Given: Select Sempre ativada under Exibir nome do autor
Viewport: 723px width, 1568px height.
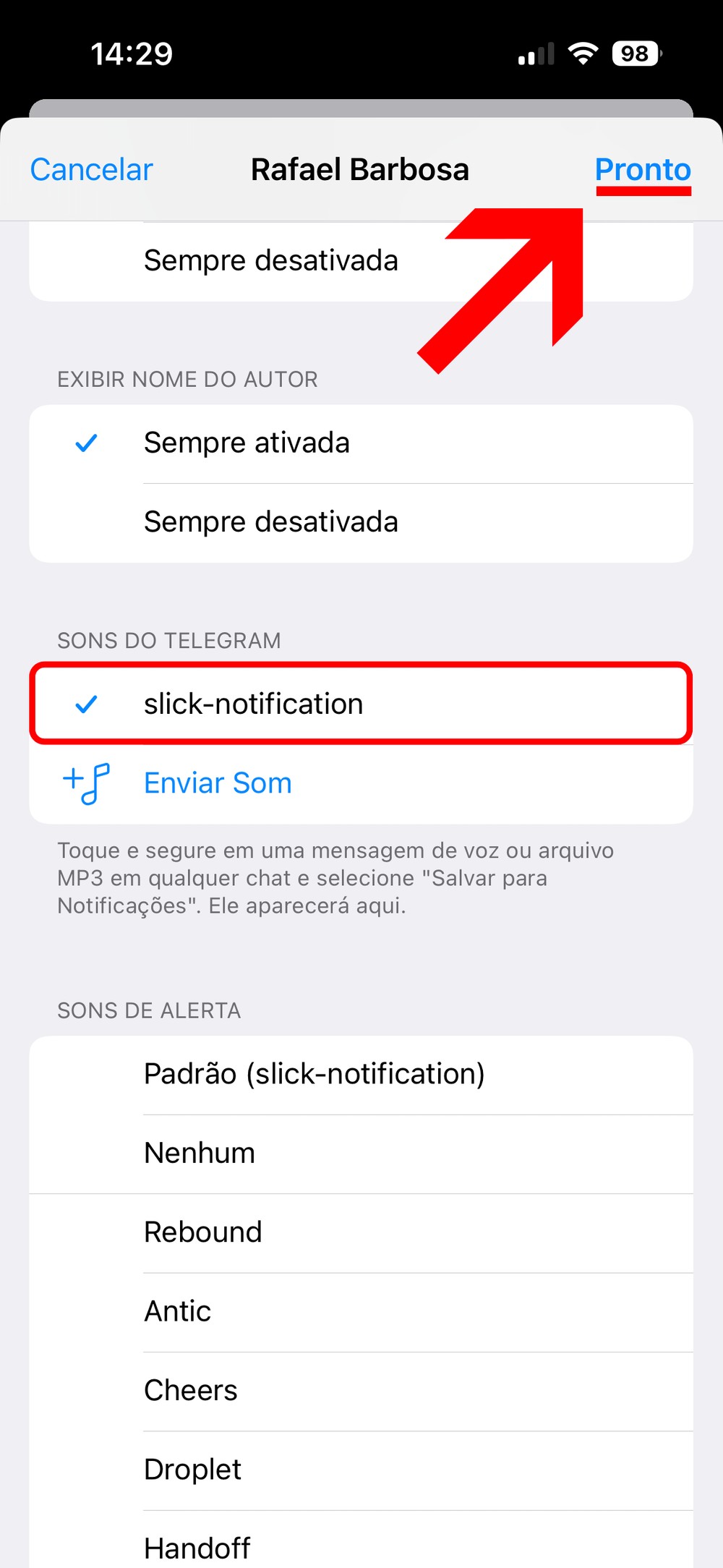Looking at the screenshot, I should point(360,443).
